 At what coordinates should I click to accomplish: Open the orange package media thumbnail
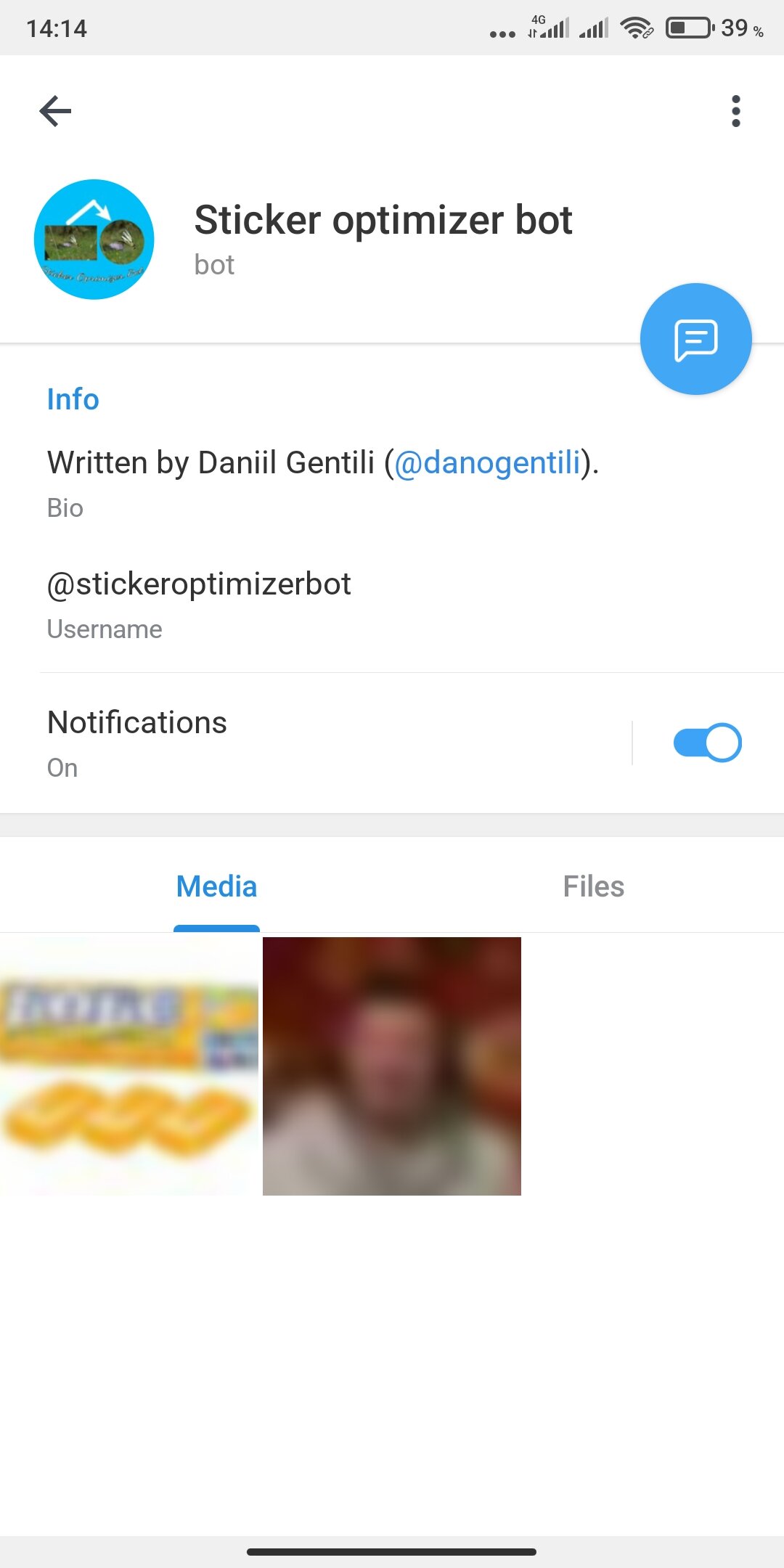(x=129, y=1066)
